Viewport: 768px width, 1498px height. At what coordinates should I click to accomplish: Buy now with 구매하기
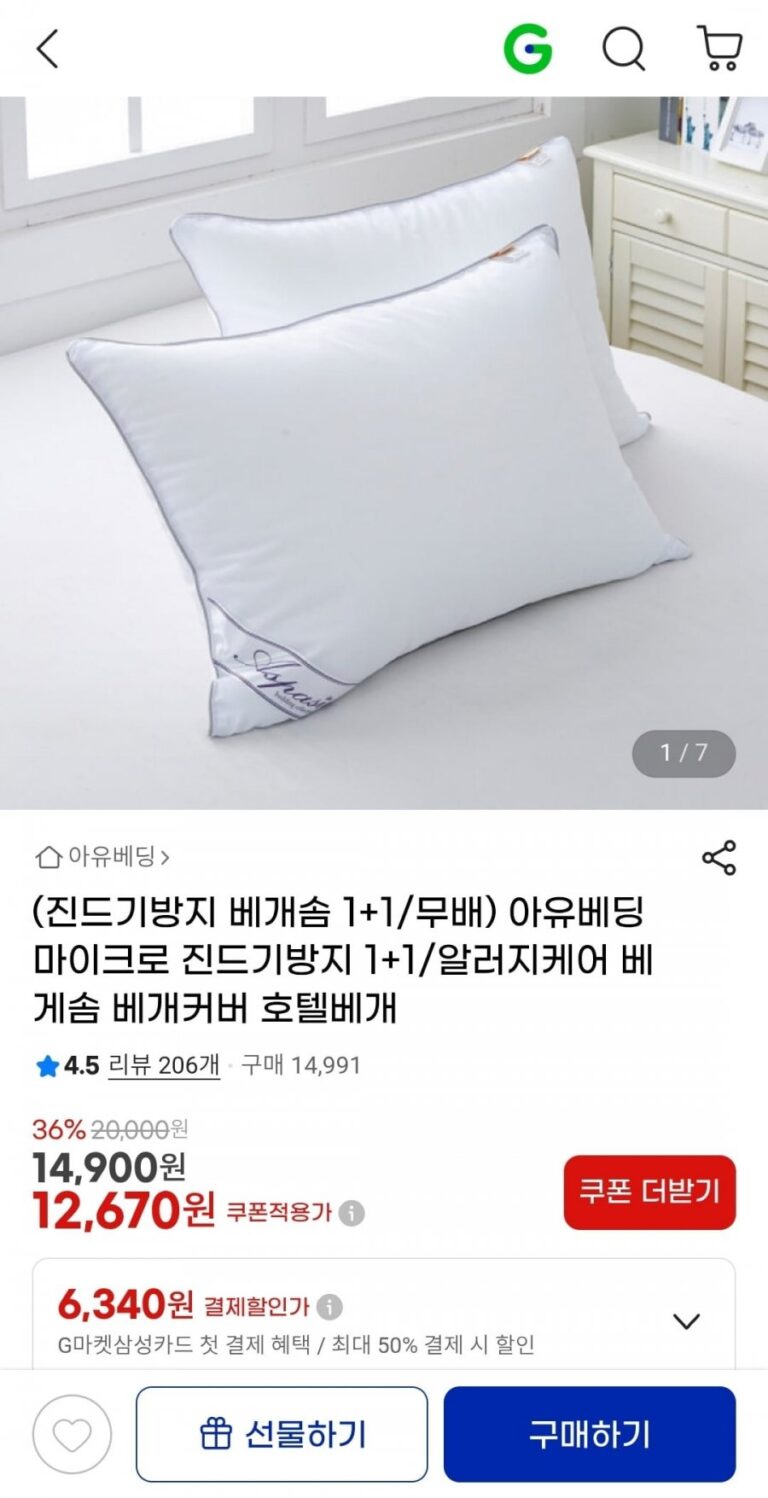click(x=589, y=1434)
